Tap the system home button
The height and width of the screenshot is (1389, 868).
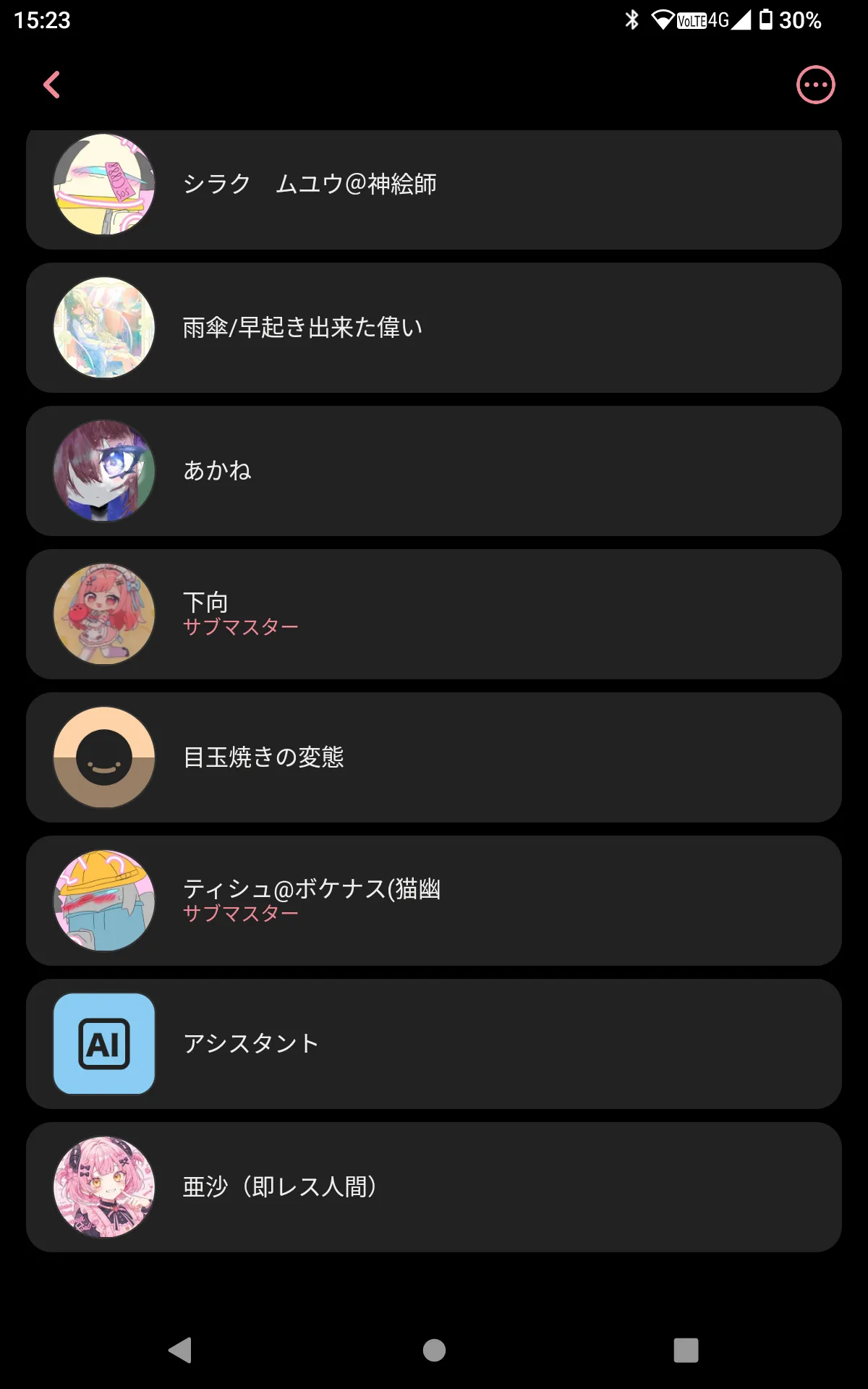tap(434, 1350)
